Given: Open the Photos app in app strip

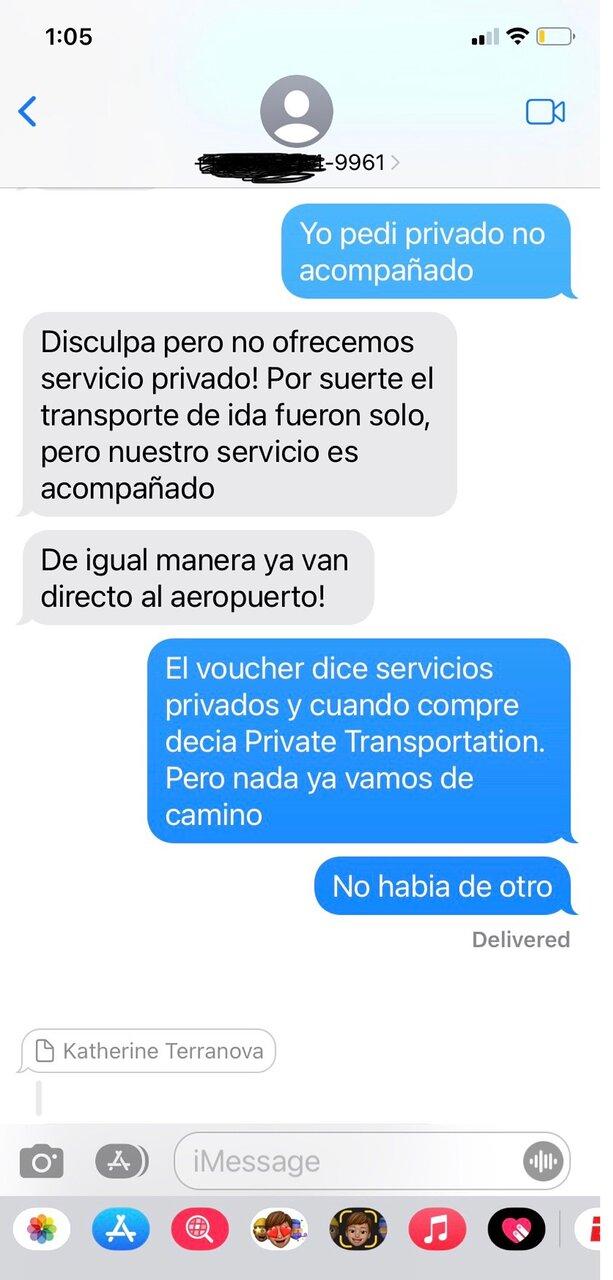Looking at the screenshot, I should pyautogui.click(x=42, y=1229).
